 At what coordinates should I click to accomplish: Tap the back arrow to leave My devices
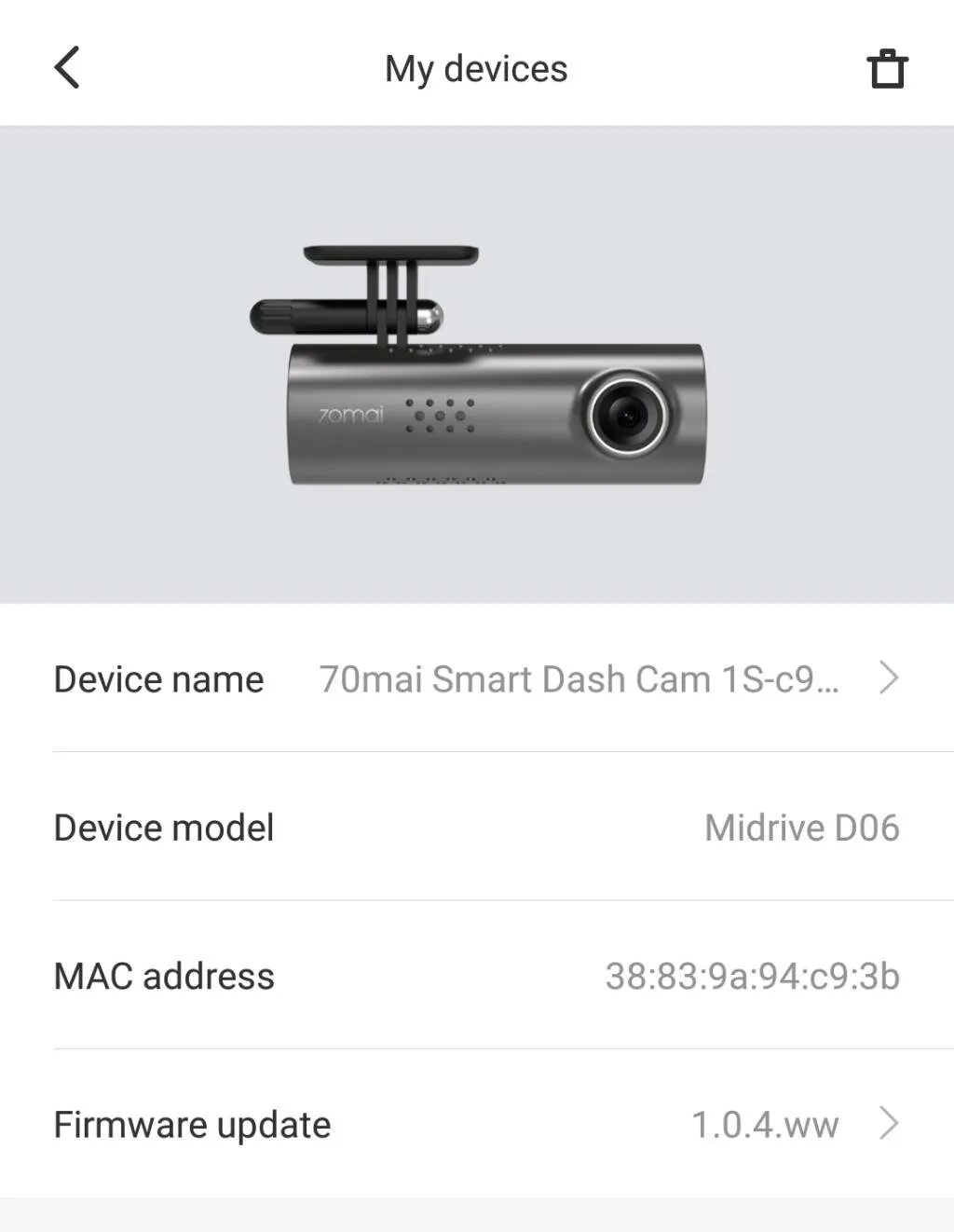pos(65,67)
